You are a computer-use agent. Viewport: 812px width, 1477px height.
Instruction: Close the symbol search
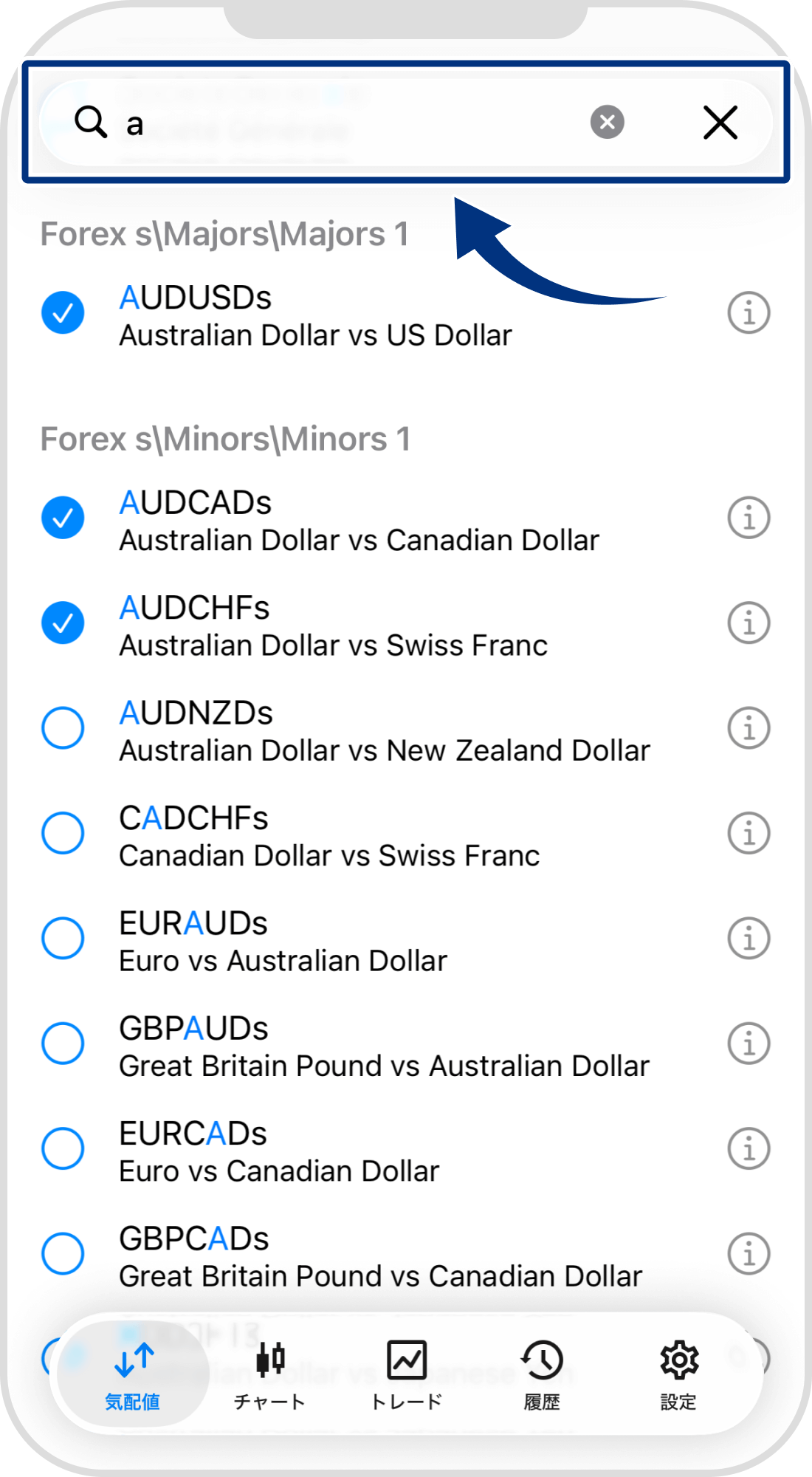point(720,123)
